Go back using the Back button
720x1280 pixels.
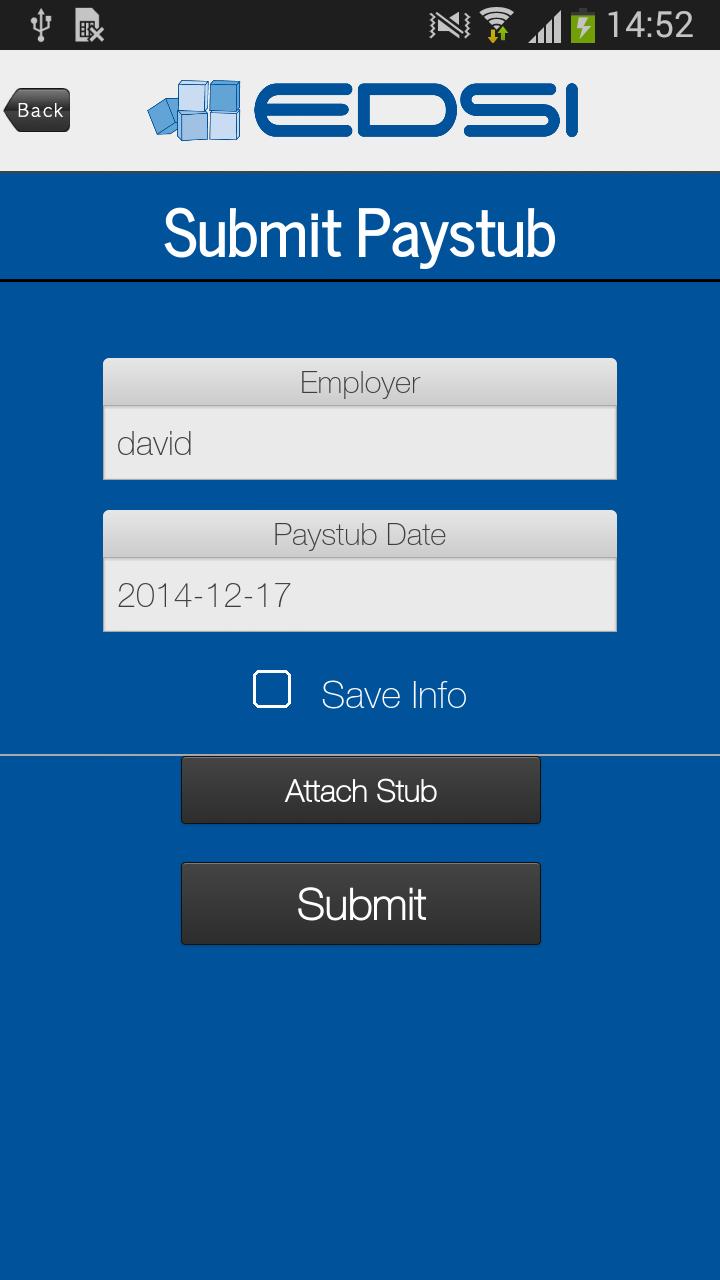pyautogui.click(x=38, y=110)
